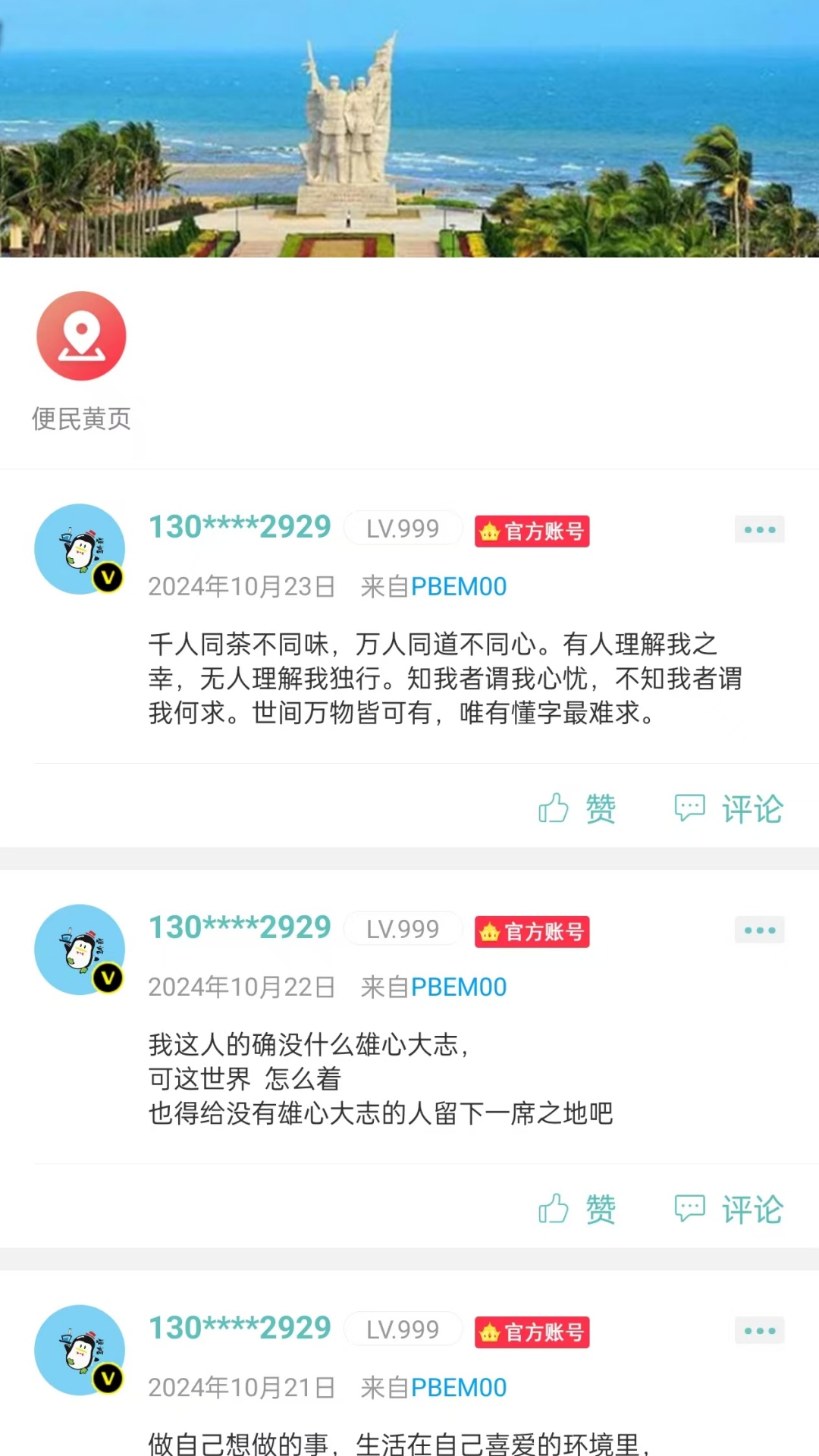
Task: Click the like icon under the second post
Action: pyautogui.click(x=554, y=1209)
